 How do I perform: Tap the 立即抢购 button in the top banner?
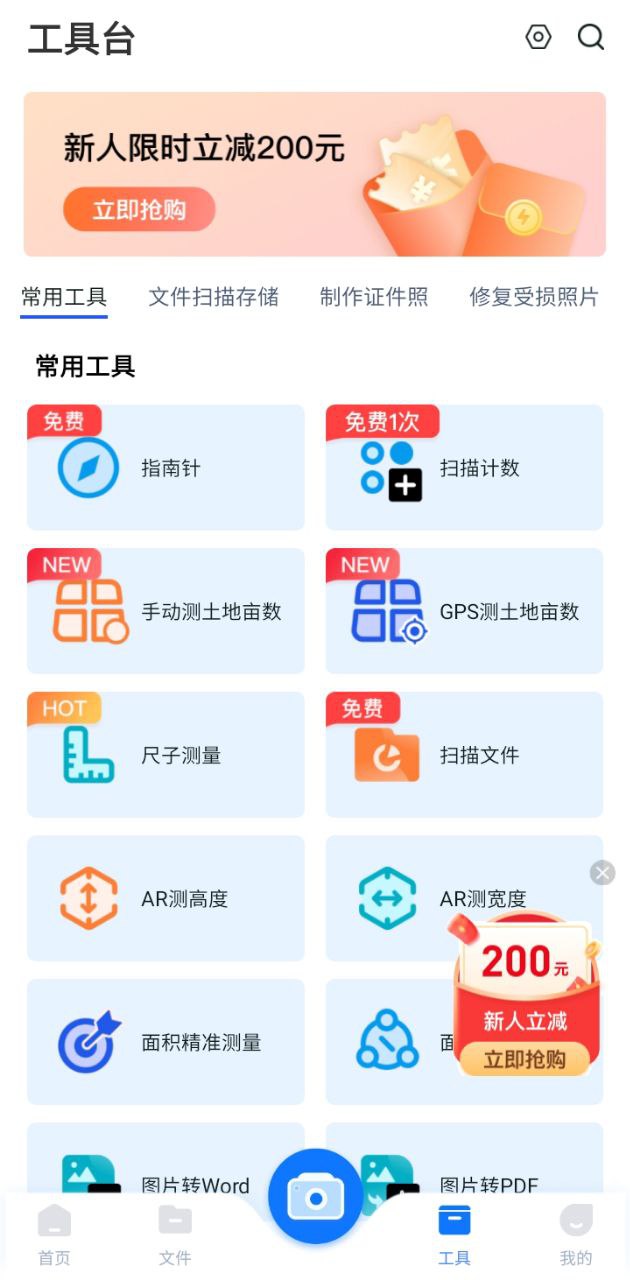(139, 210)
